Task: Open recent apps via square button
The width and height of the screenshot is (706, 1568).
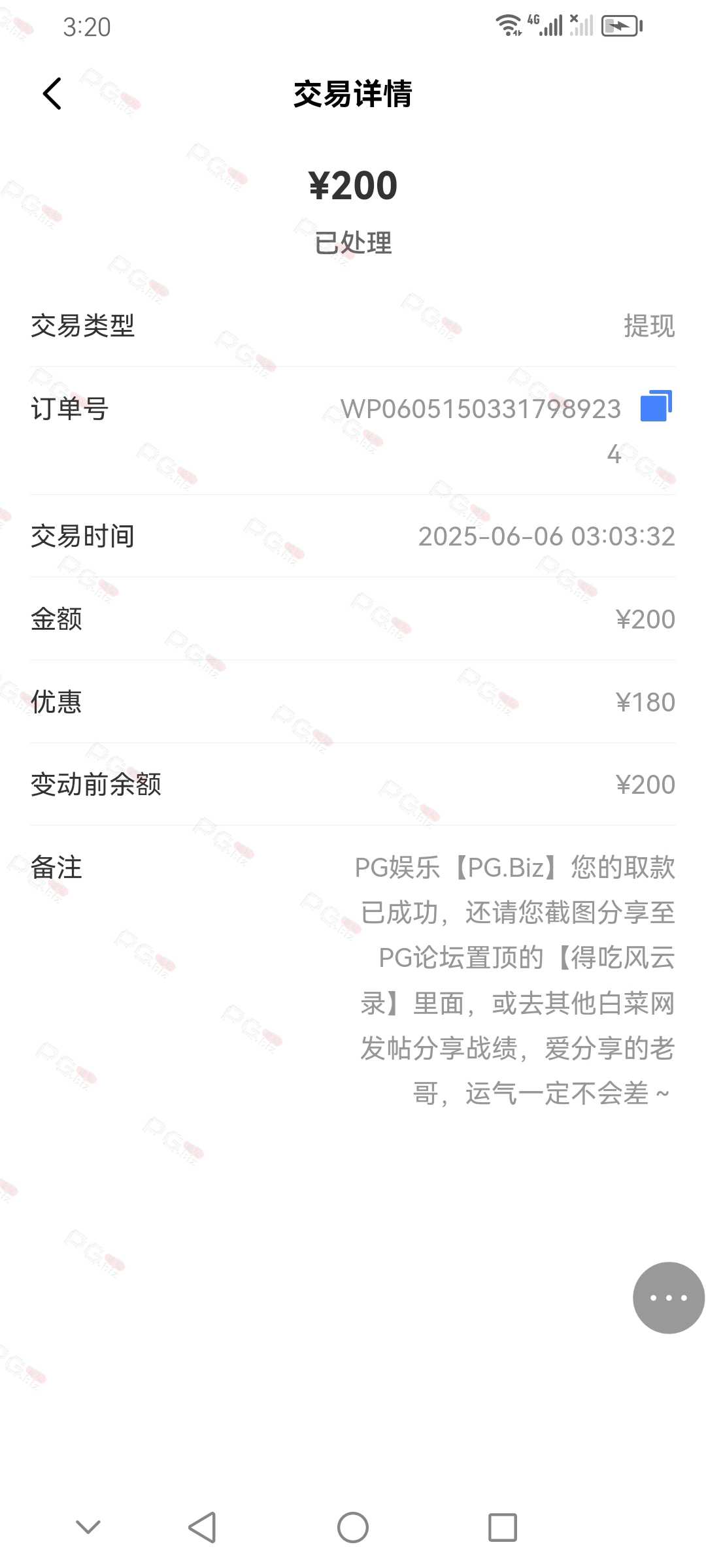Action: pyautogui.click(x=503, y=1527)
